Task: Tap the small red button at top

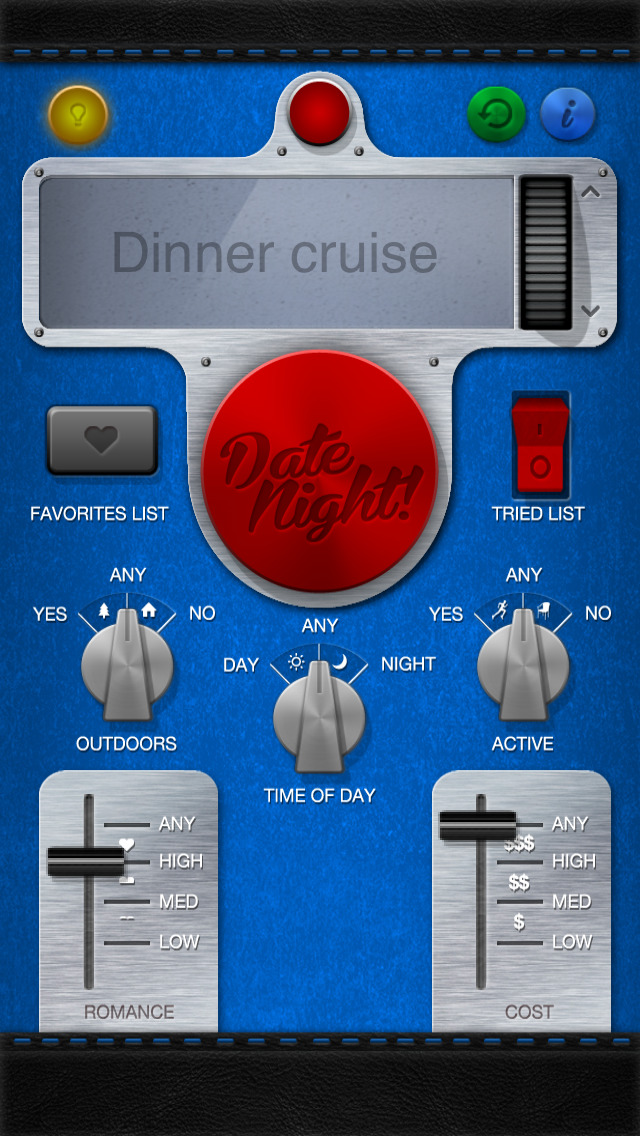Action: click(320, 110)
